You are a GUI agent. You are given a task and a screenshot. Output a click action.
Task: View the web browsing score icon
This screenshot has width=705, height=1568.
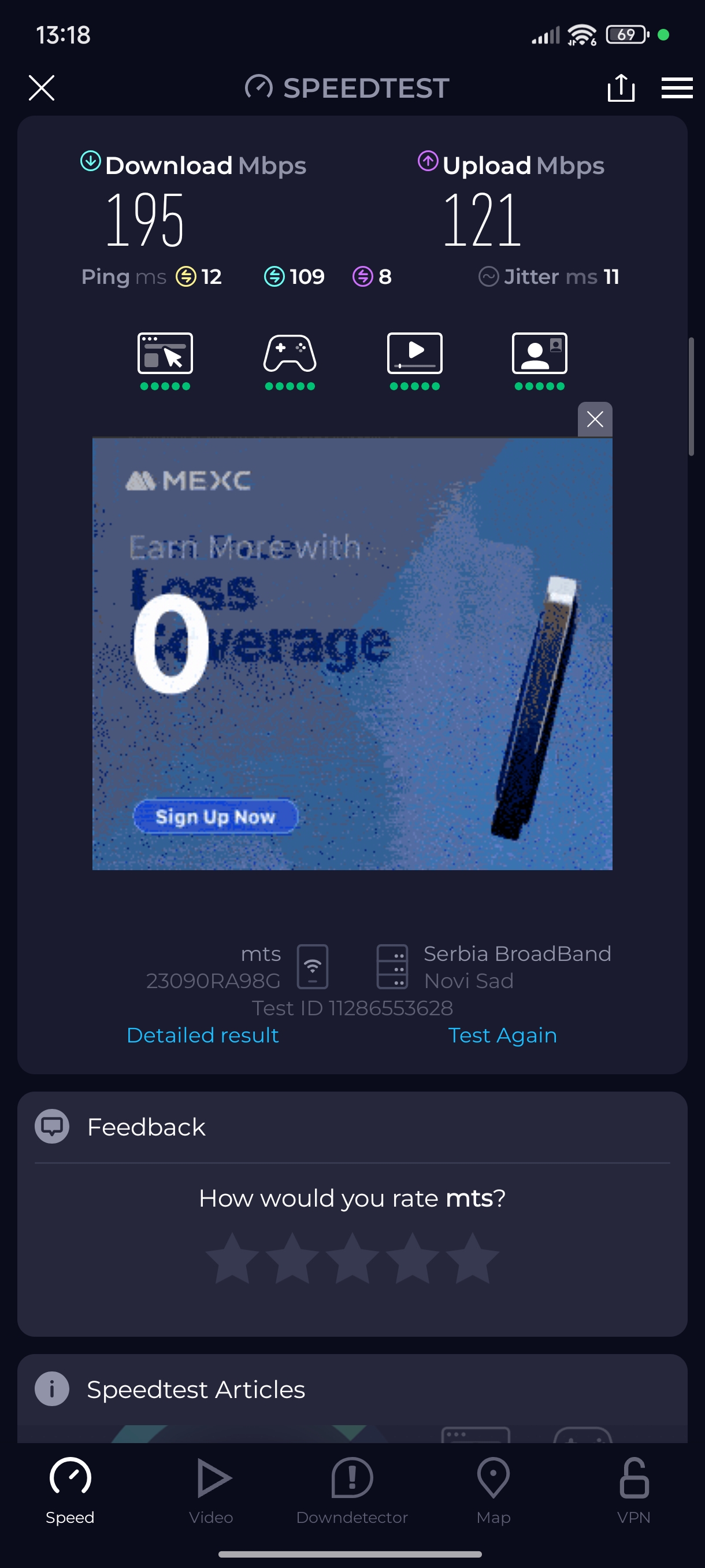[x=165, y=353]
